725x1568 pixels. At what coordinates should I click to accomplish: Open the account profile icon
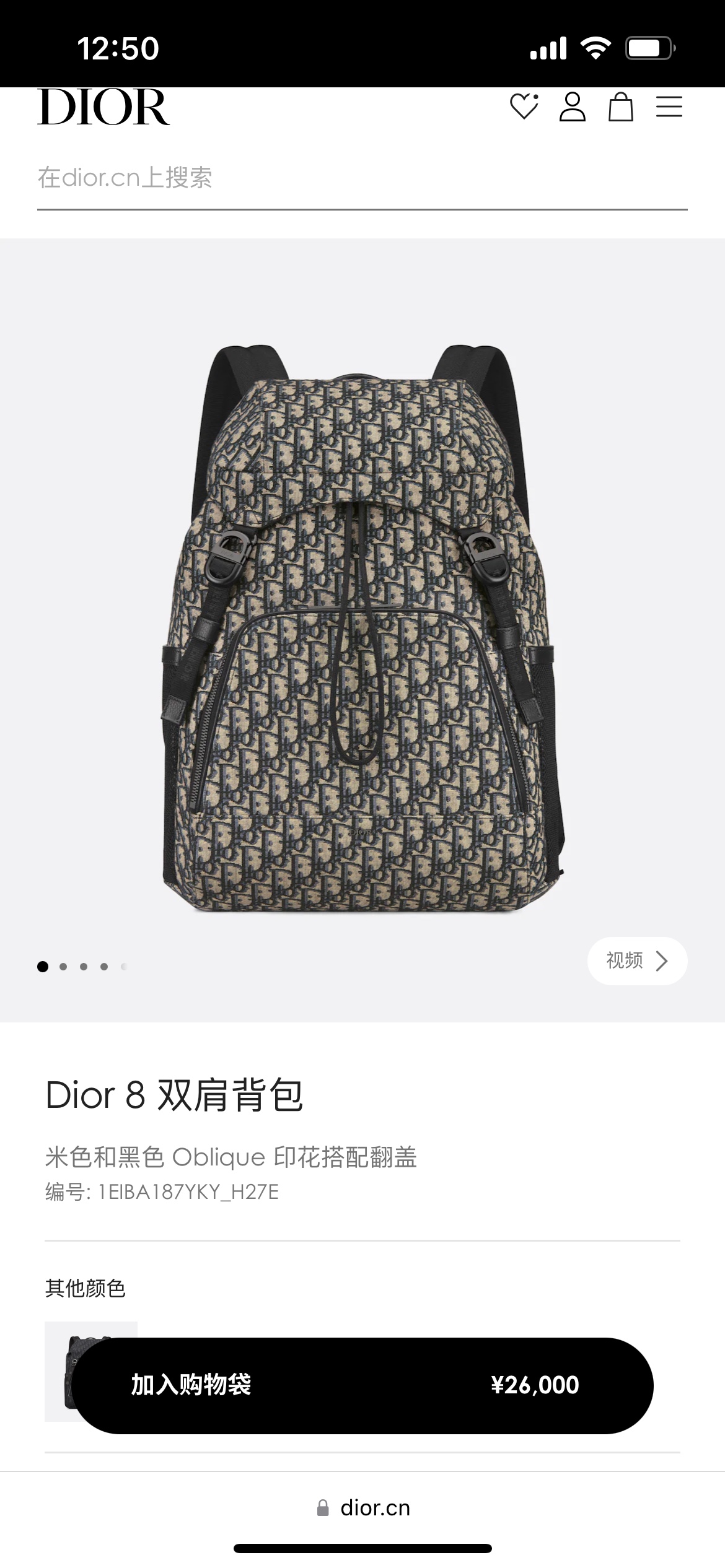point(572,107)
